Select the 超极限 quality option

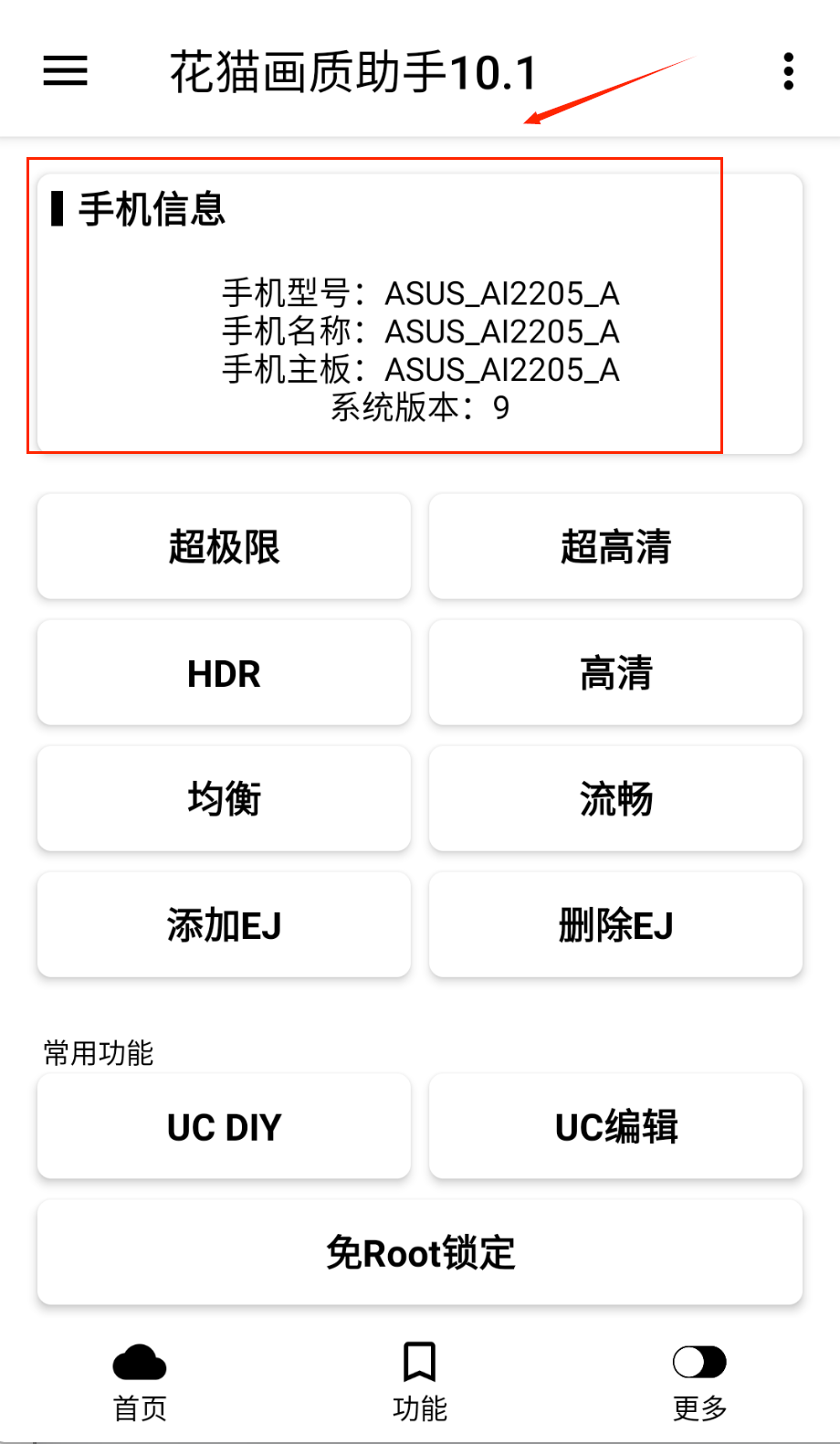click(x=224, y=547)
